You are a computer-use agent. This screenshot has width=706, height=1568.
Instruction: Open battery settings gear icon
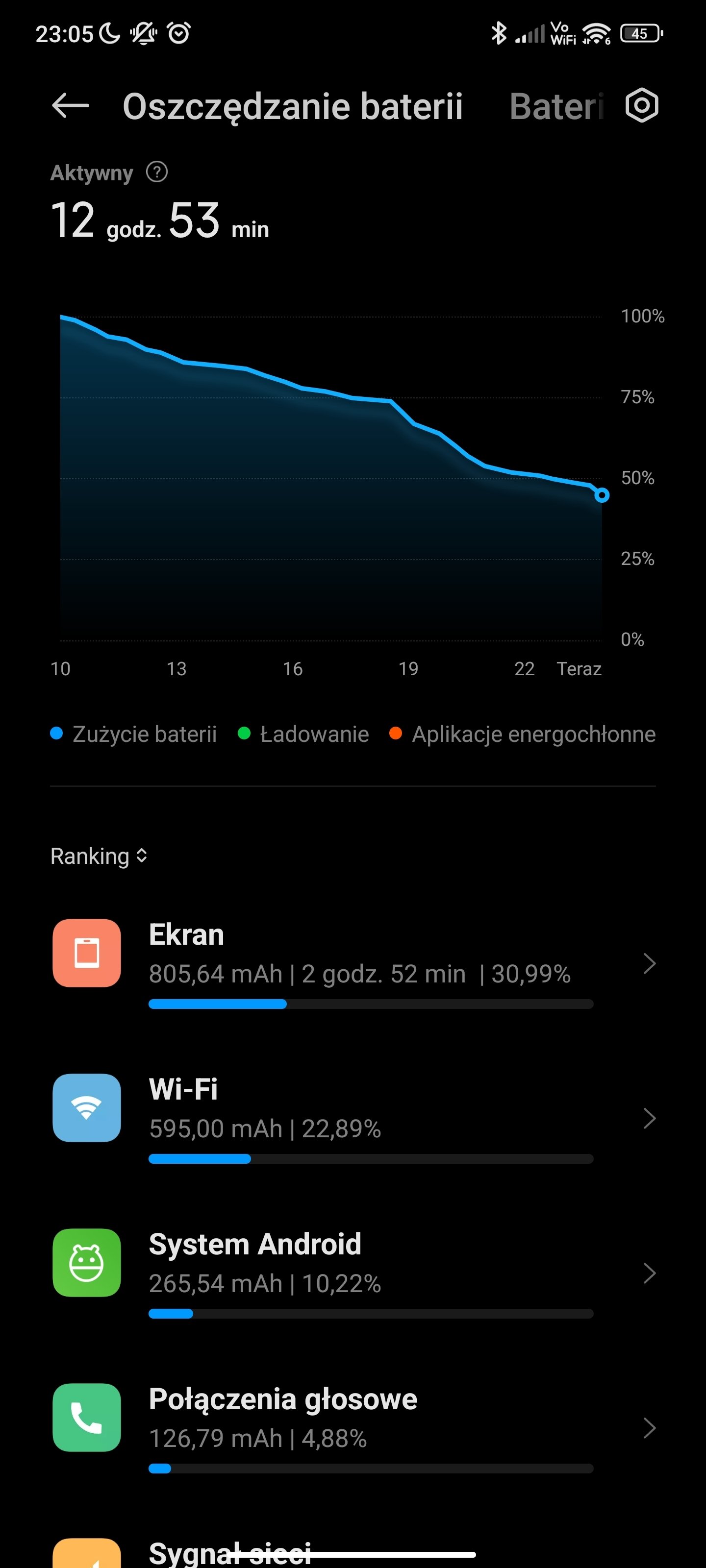[641, 106]
